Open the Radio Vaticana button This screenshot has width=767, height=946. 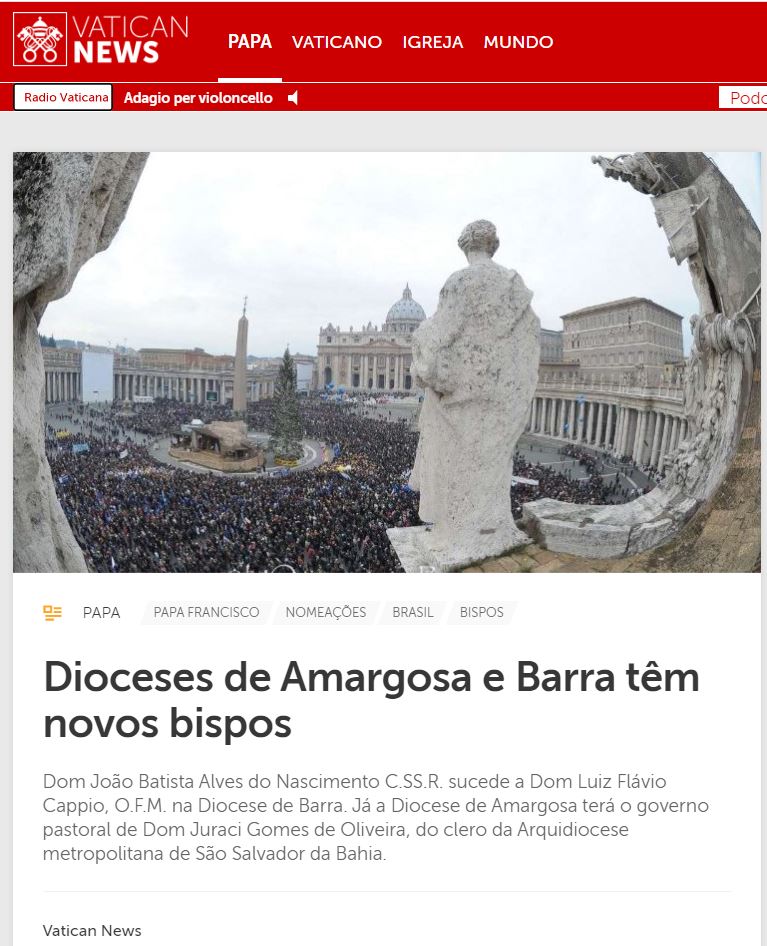tap(62, 97)
